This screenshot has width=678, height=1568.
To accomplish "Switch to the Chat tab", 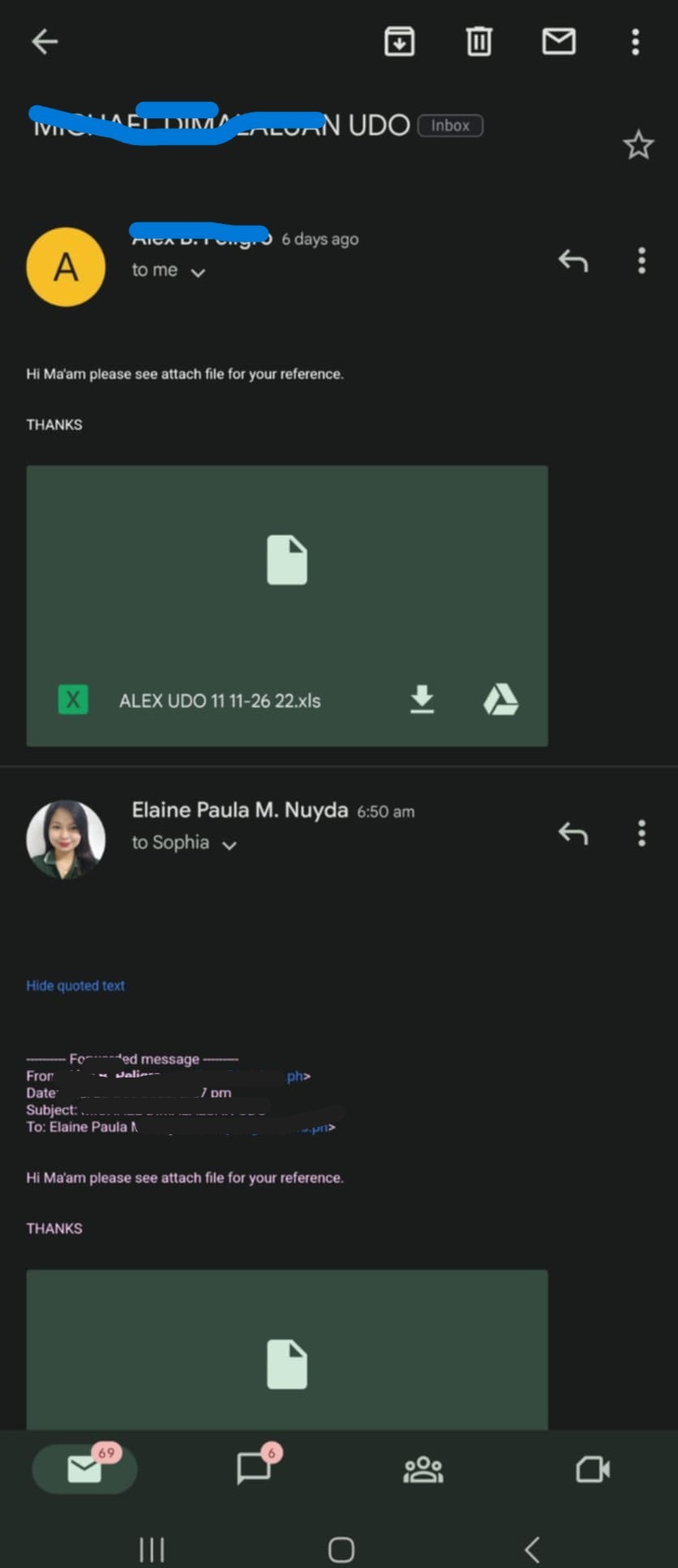I will coord(254,1468).
